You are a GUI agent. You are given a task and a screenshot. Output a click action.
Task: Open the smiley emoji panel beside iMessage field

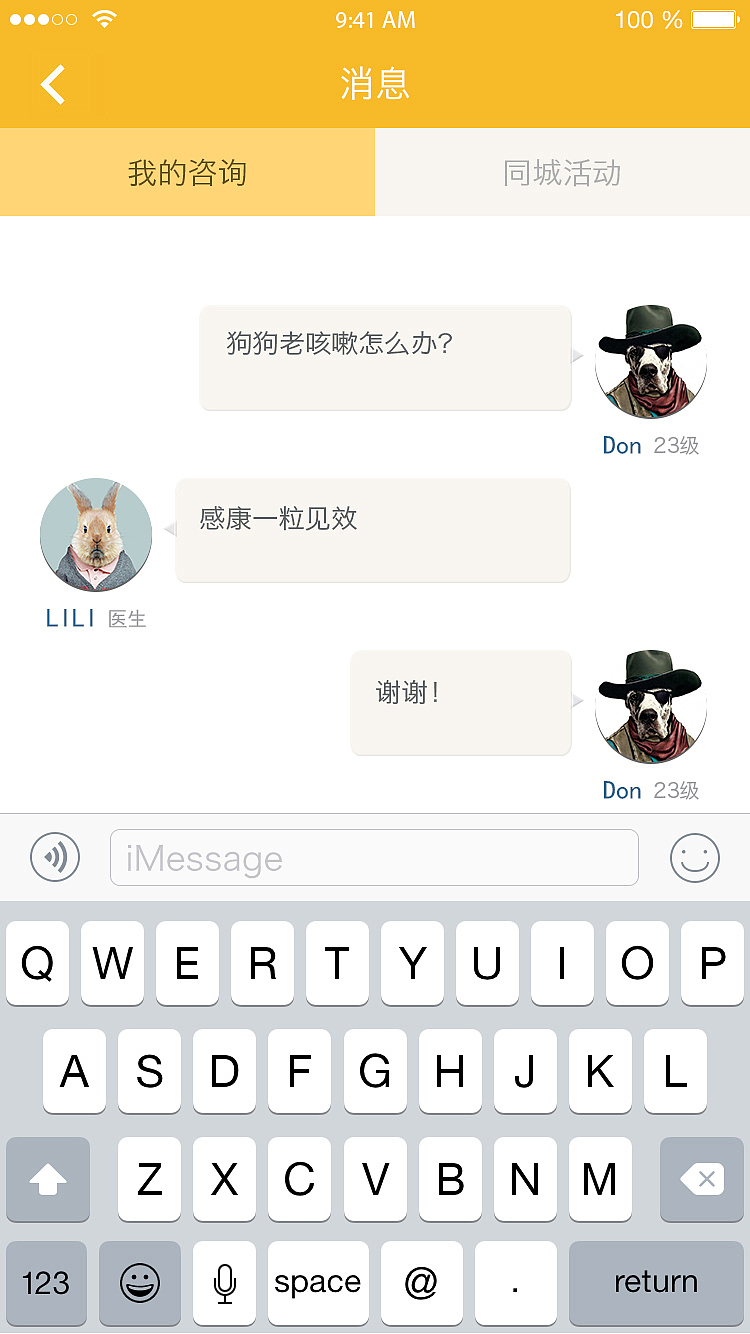(x=695, y=857)
